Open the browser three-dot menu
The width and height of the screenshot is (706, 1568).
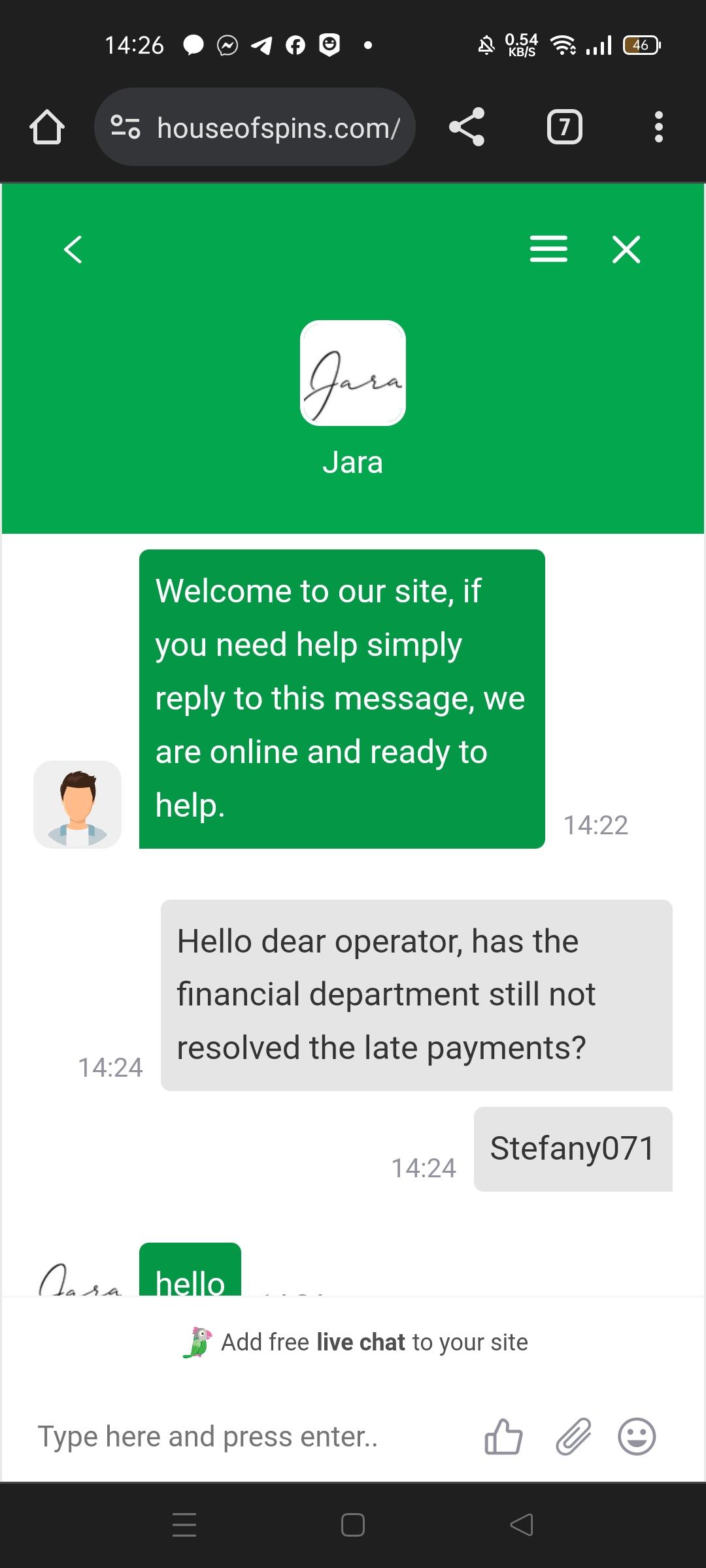click(658, 127)
